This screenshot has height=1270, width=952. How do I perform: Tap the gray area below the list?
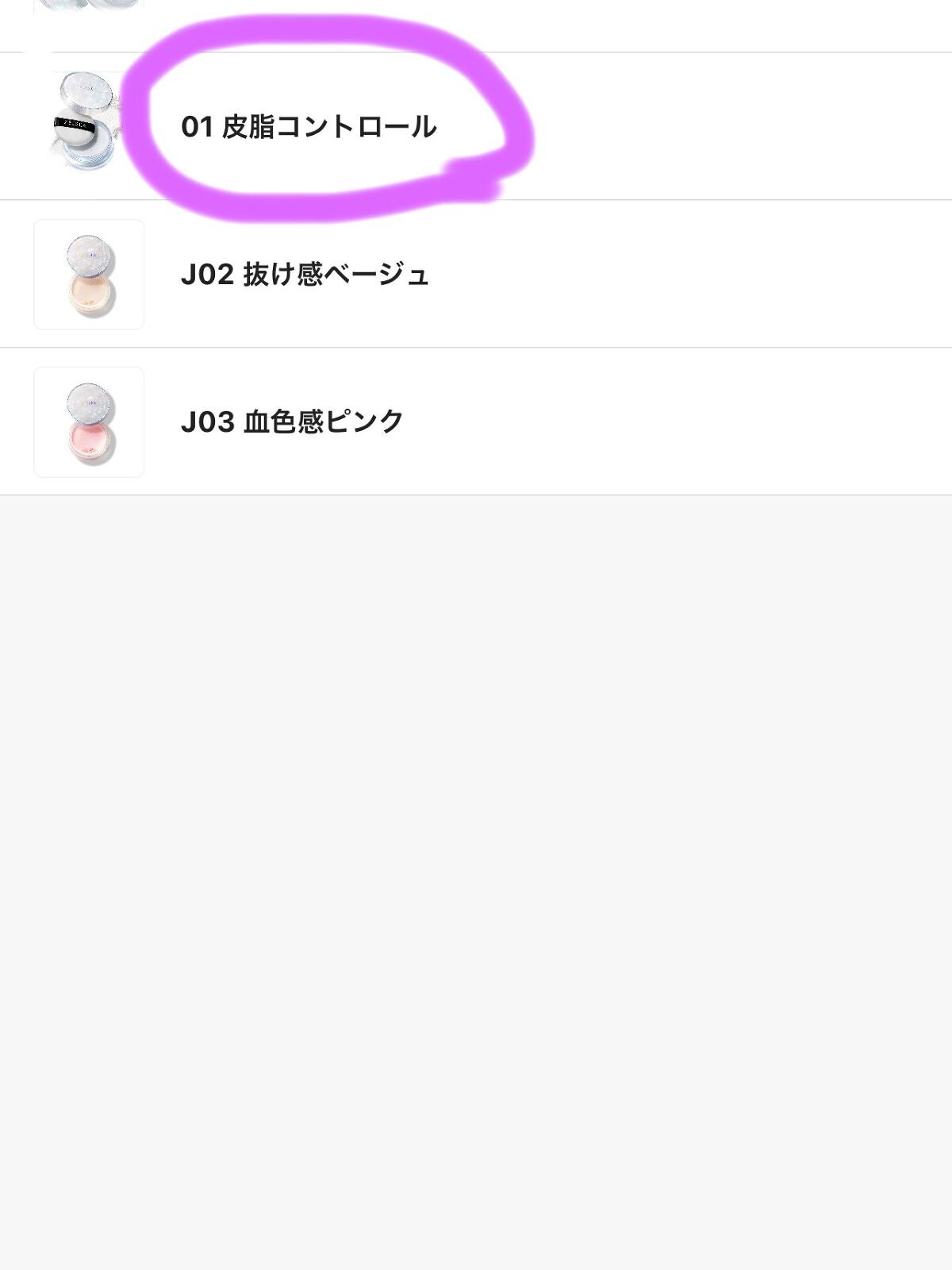click(x=476, y=873)
